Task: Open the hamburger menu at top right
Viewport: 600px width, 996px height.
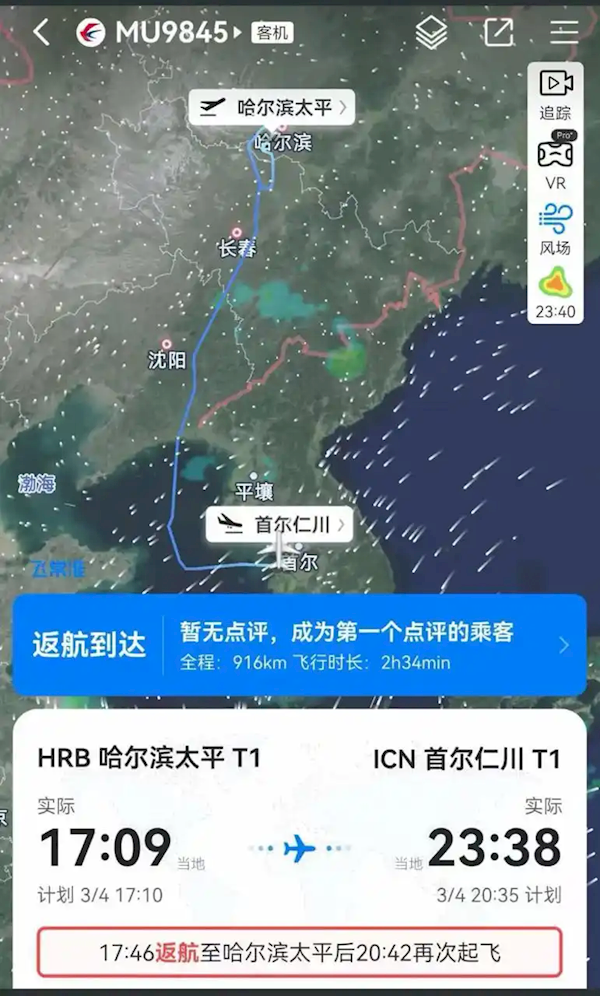Action: pyautogui.click(x=564, y=32)
